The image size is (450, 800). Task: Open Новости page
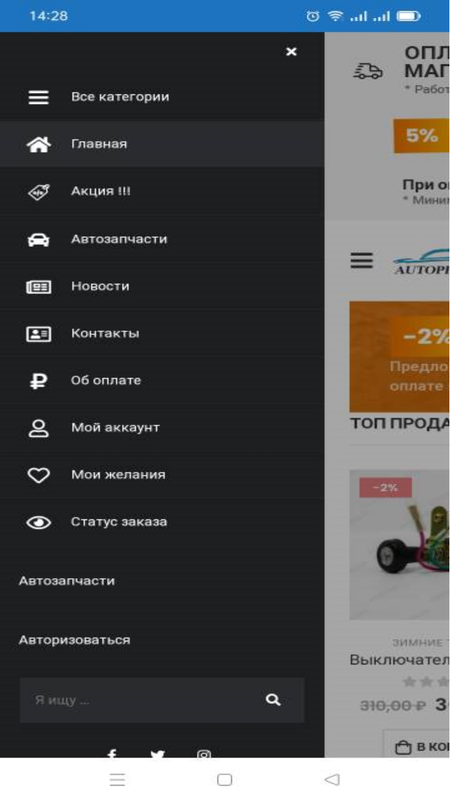point(162,286)
